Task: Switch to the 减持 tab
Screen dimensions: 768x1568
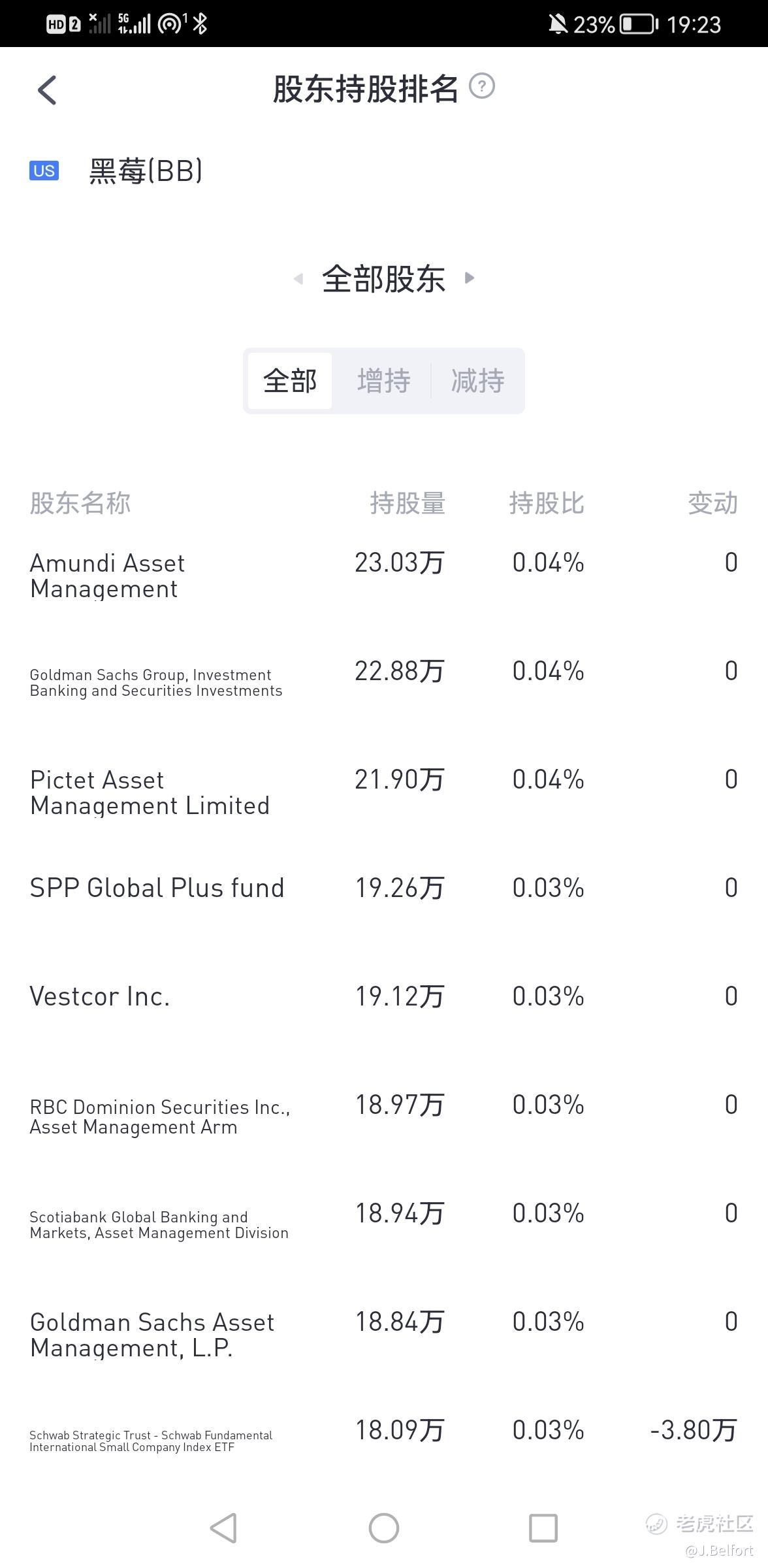Action: click(477, 381)
